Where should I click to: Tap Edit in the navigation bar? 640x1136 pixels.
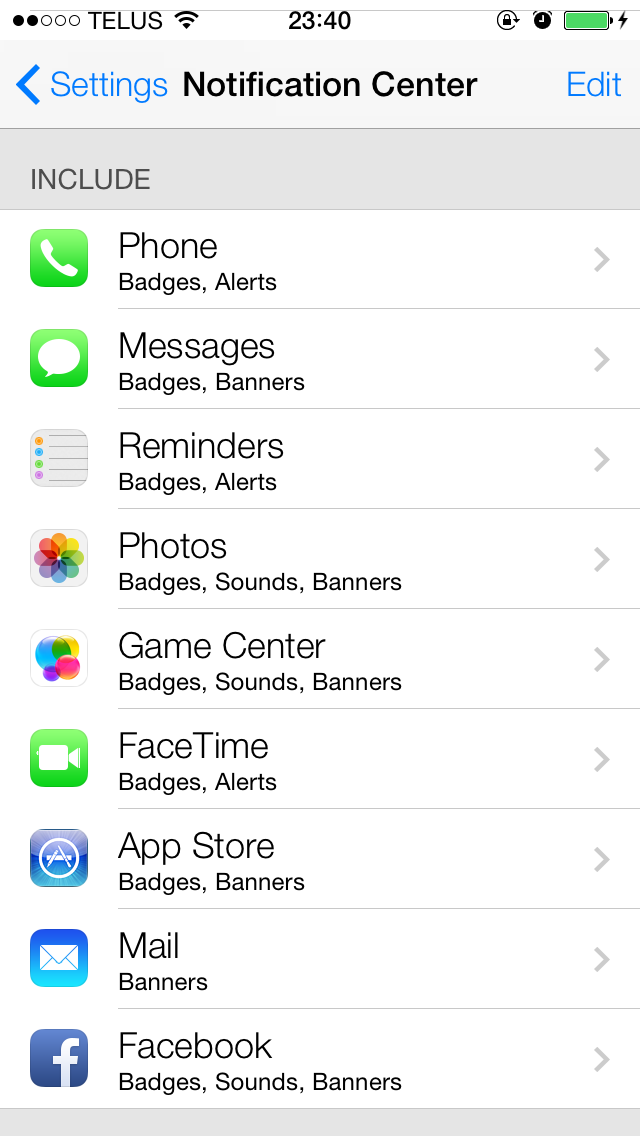pyautogui.click(x=593, y=85)
